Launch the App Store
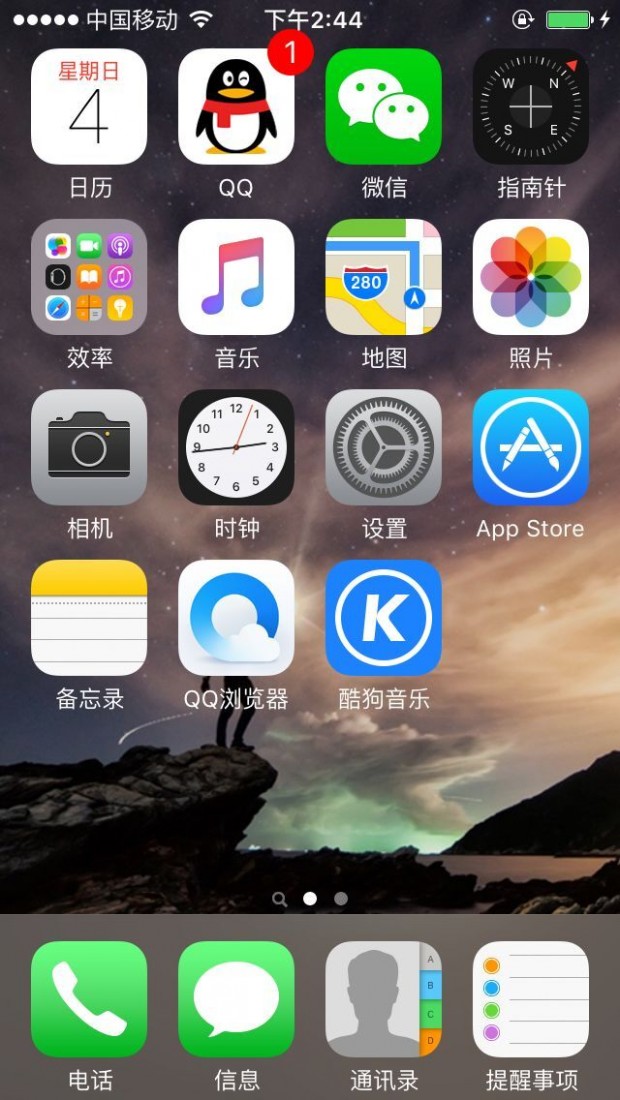This screenshot has height=1100, width=620. pyautogui.click(x=530, y=447)
